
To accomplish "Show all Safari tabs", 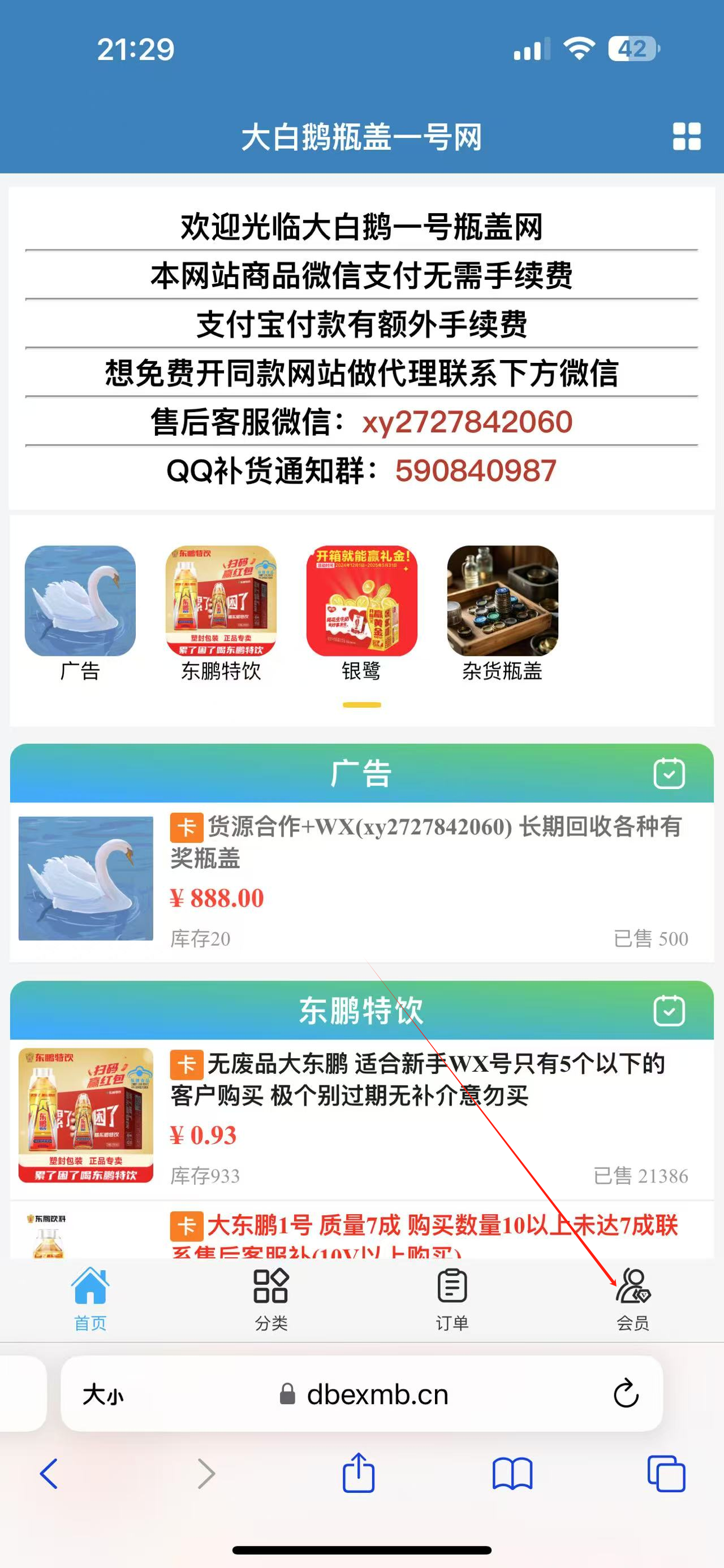I will coord(666,1474).
